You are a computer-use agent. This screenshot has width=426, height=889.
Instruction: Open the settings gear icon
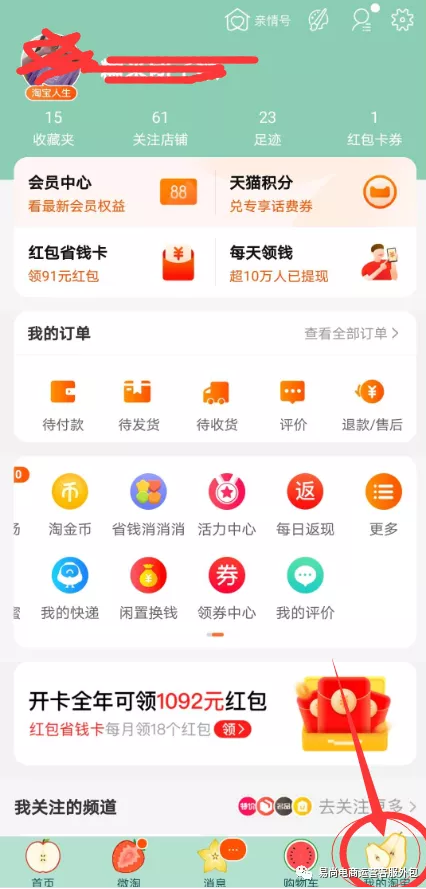[402, 20]
